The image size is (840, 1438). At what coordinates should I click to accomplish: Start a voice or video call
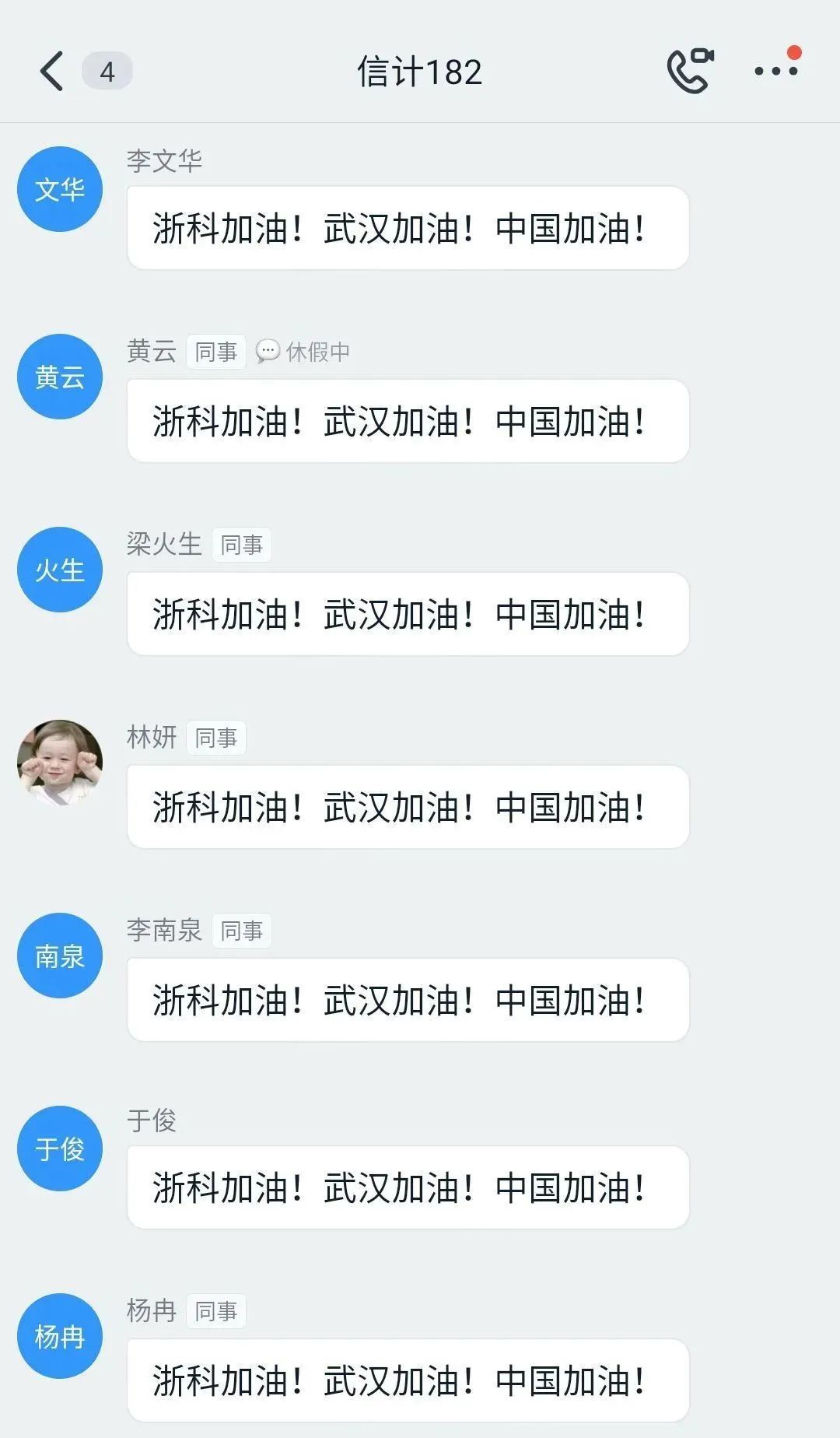tap(690, 71)
